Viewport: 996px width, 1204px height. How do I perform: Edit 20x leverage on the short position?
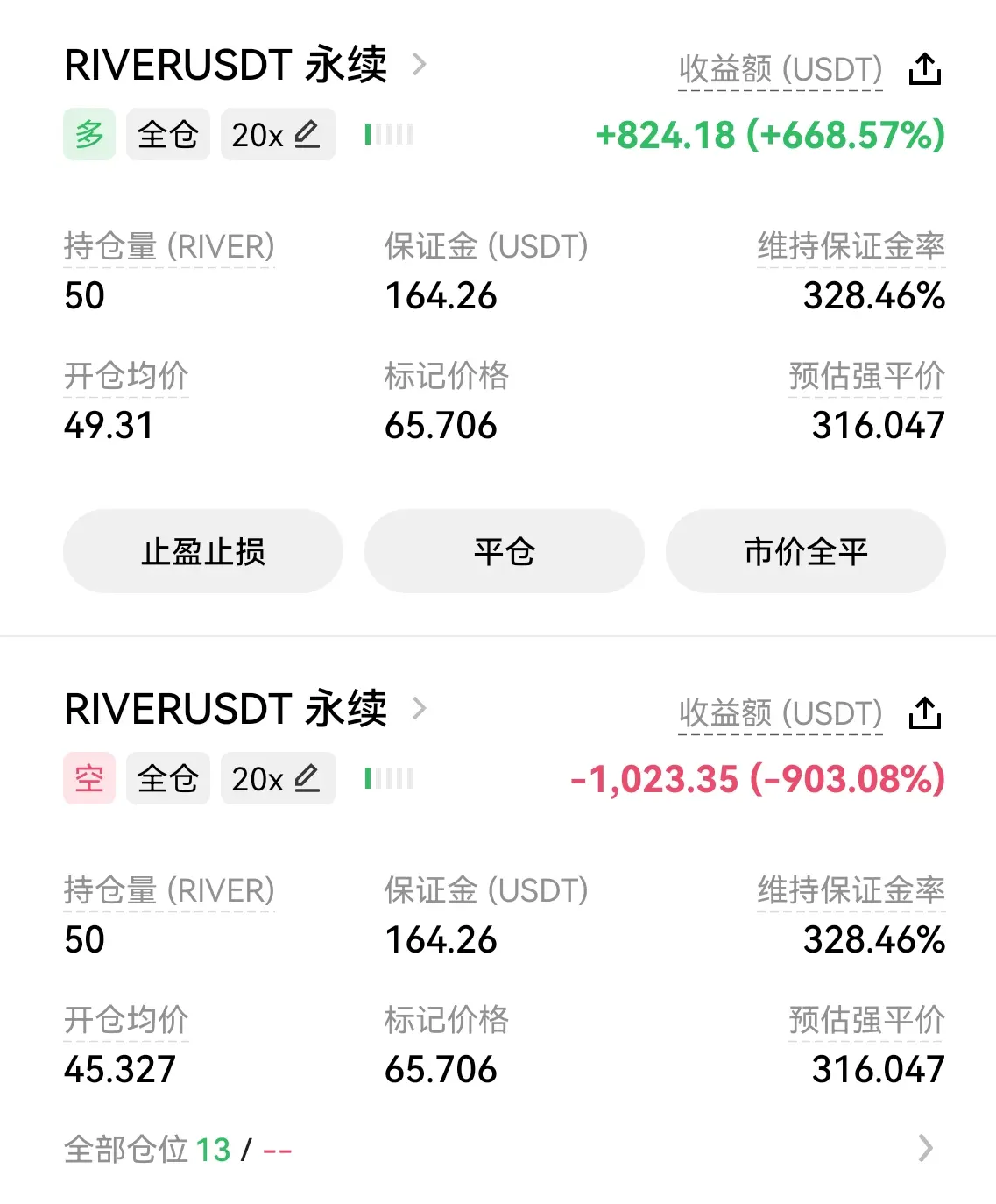(x=278, y=779)
